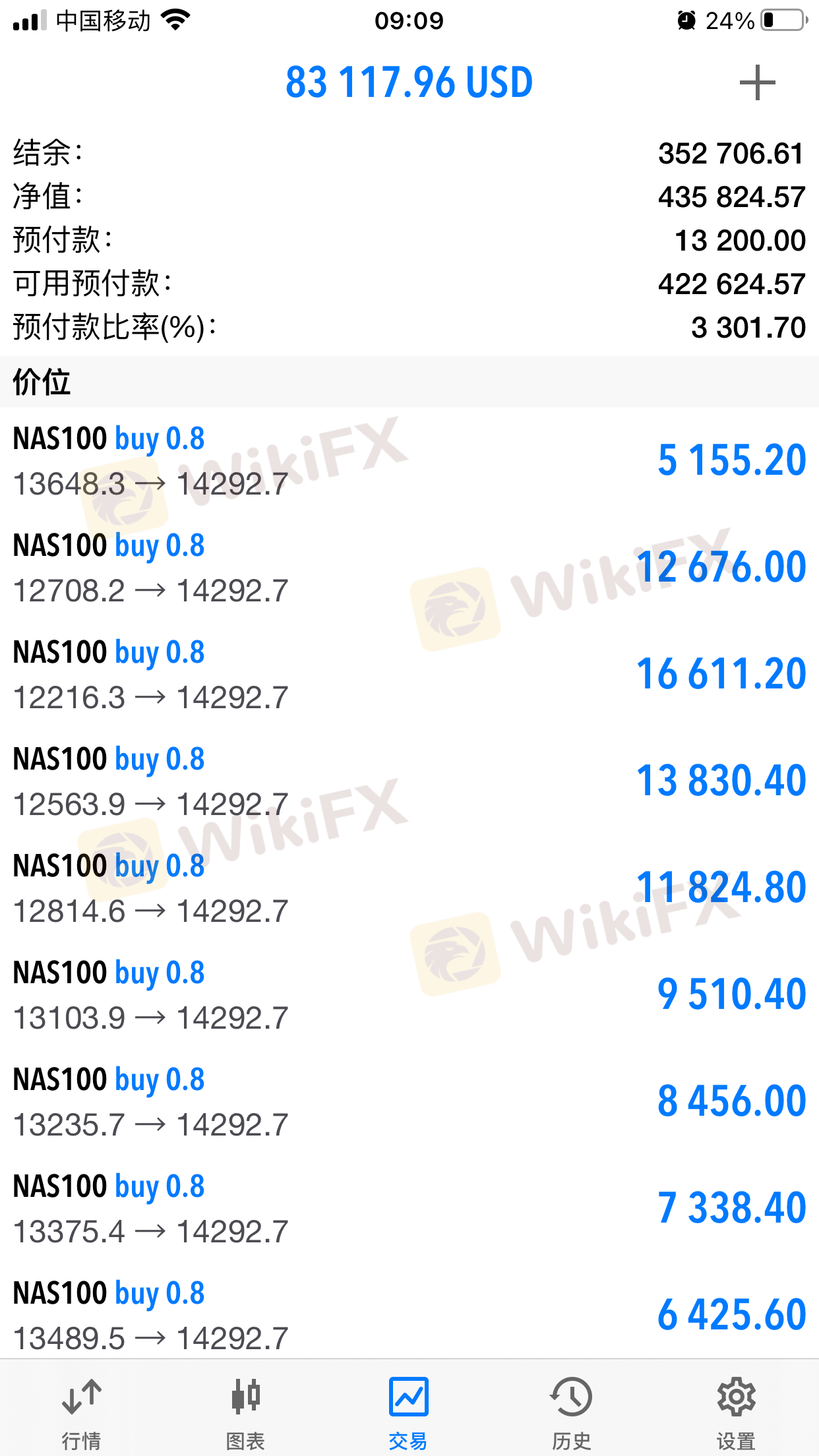819x1456 pixels.
Task: Tap the NAS100 position bought at 12814.6
Action: tap(409, 888)
